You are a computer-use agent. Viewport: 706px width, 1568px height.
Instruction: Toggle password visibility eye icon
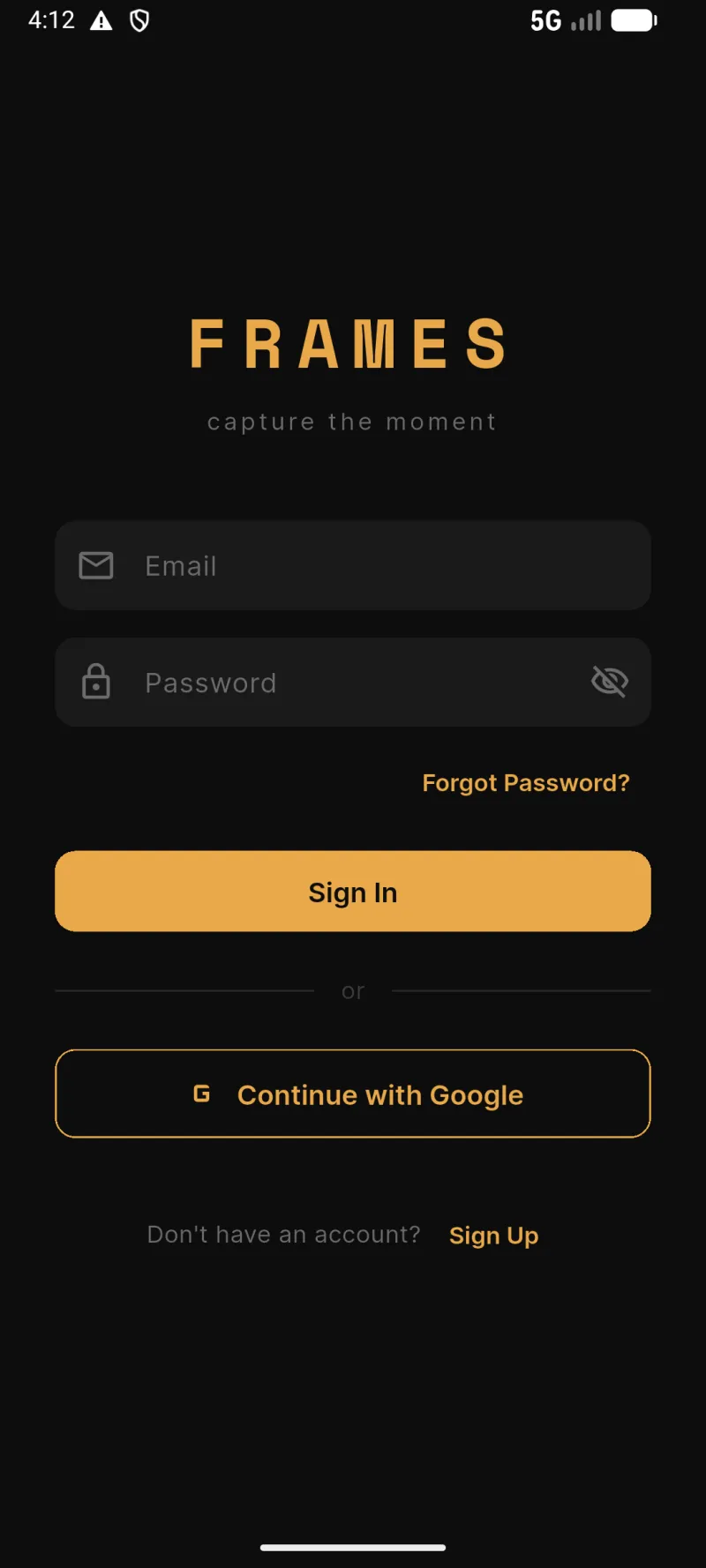pos(609,682)
